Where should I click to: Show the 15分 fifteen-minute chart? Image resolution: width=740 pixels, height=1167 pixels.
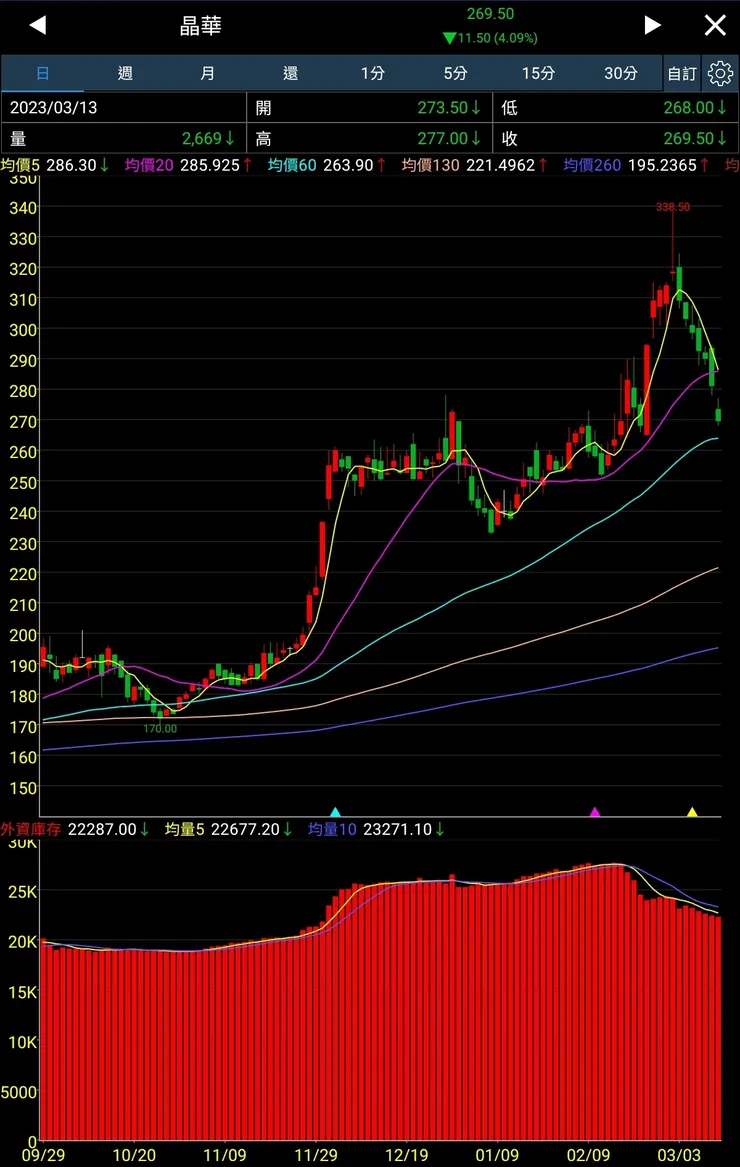538,73
